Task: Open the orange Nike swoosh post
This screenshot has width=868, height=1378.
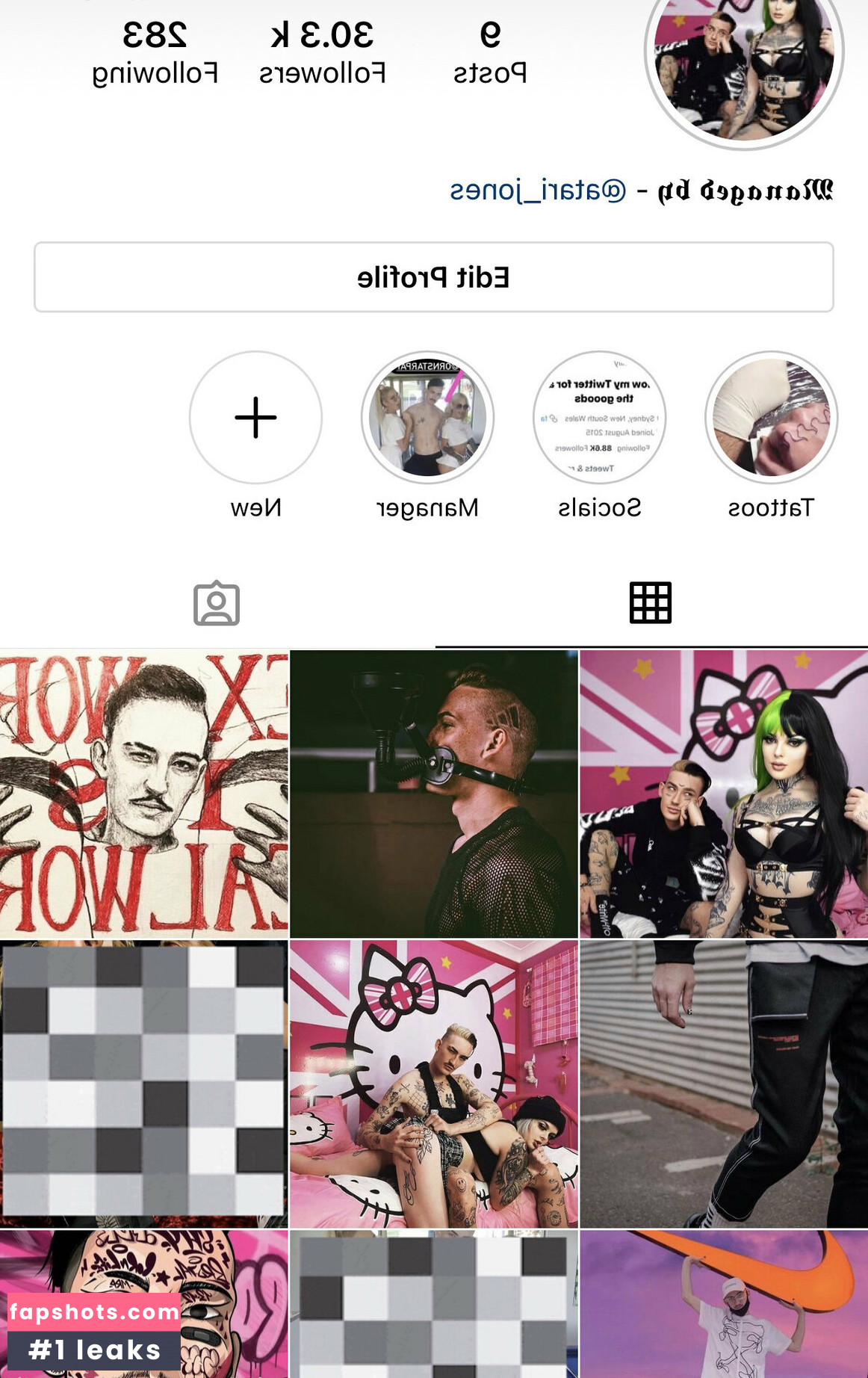Action: coord(723,1304)
